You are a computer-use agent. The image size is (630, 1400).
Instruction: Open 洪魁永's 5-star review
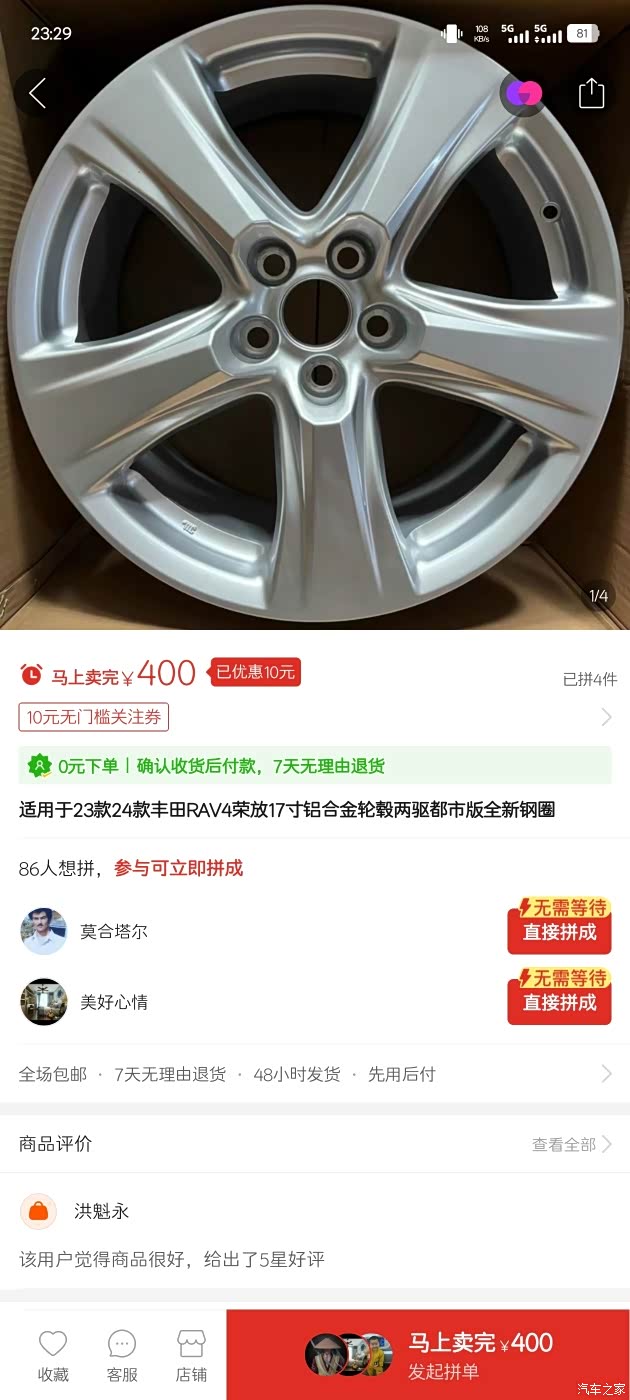coord(172,1258)
